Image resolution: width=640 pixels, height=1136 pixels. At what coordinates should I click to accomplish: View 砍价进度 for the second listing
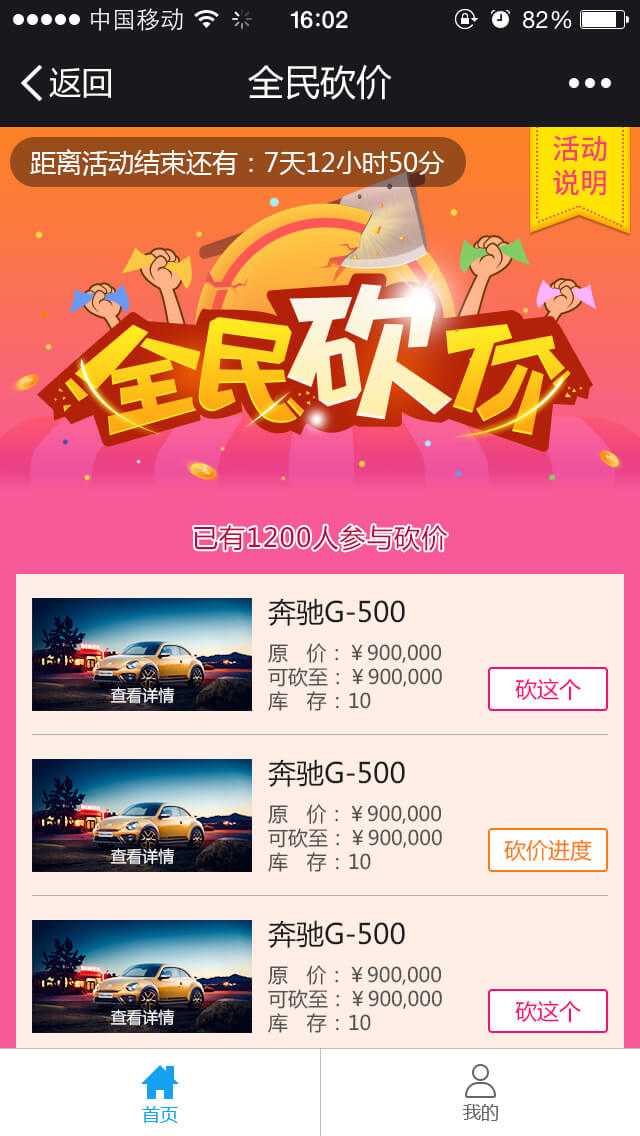[x=547, y=850]
